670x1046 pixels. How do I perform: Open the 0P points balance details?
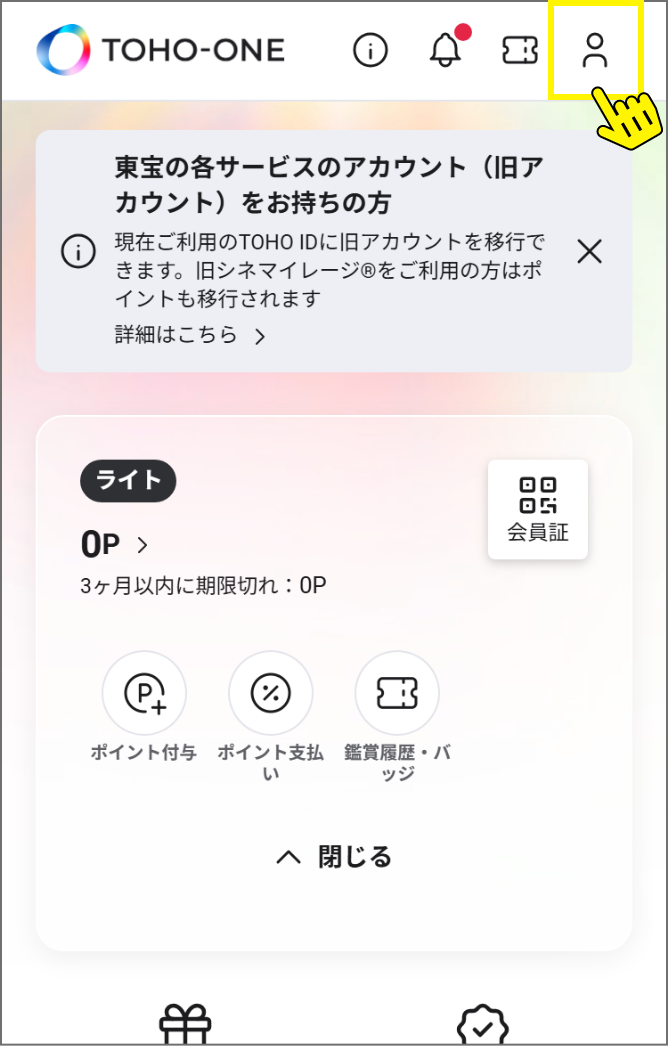114,545
